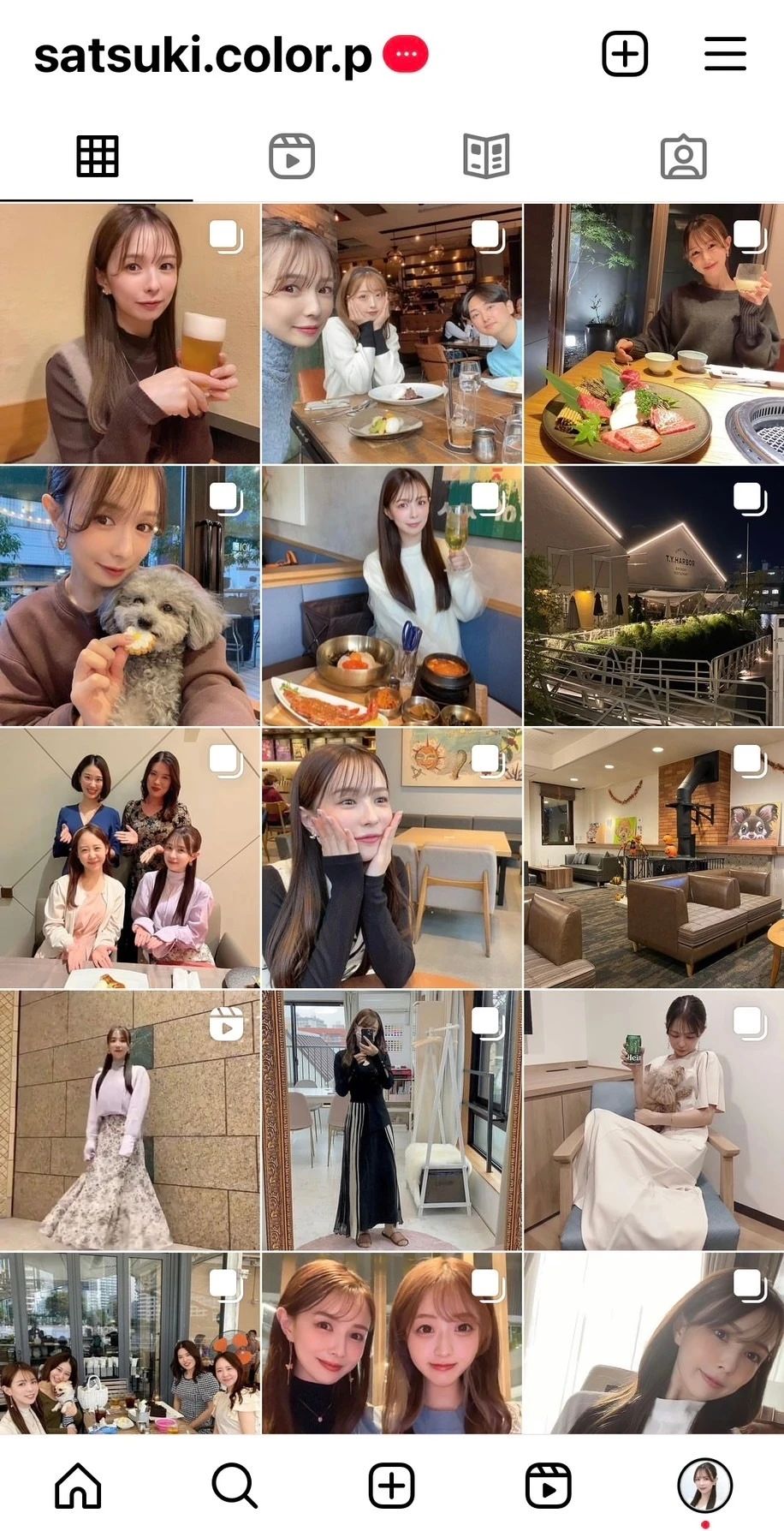Tap the profile avatar in bottom bar

tap(704, 1485)
